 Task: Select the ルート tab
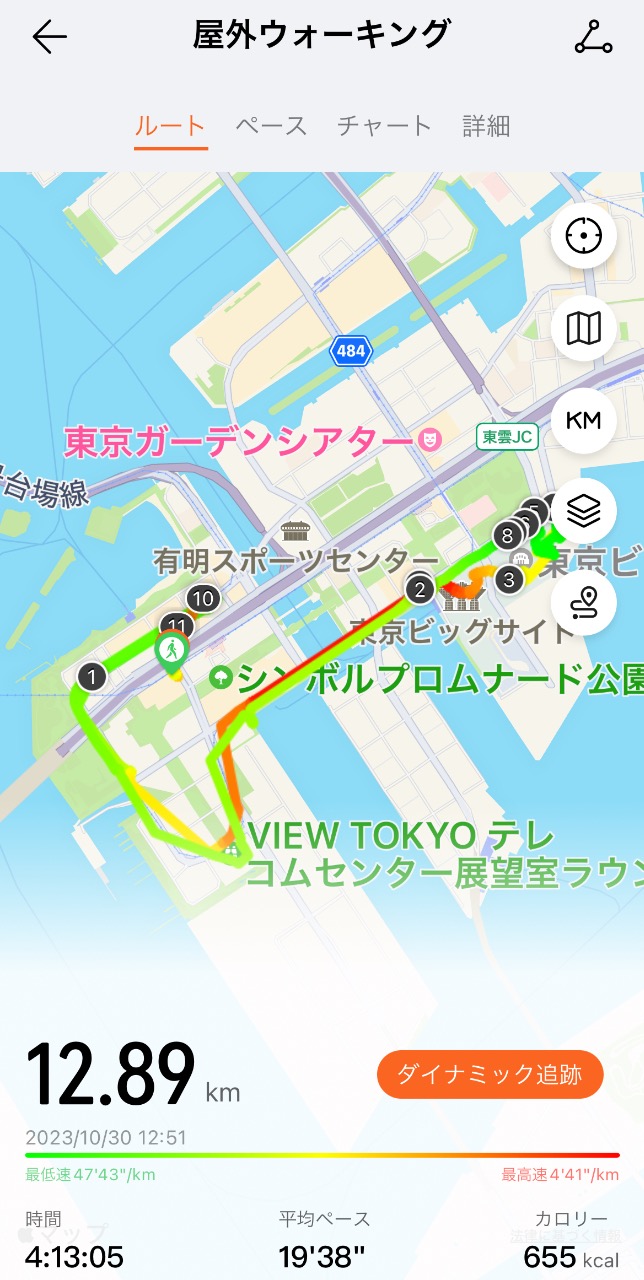(170, 126)
